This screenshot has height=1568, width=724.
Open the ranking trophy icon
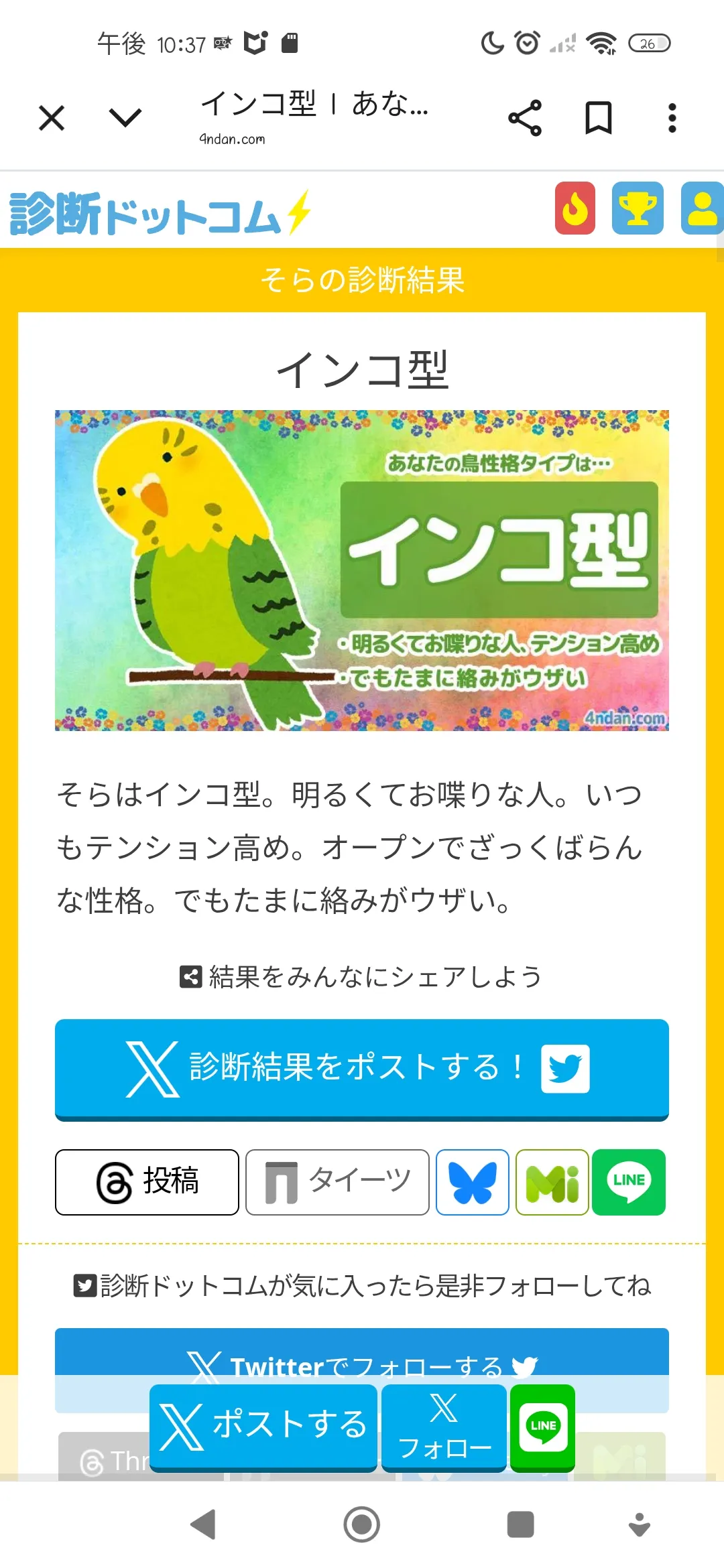[638, 208]
